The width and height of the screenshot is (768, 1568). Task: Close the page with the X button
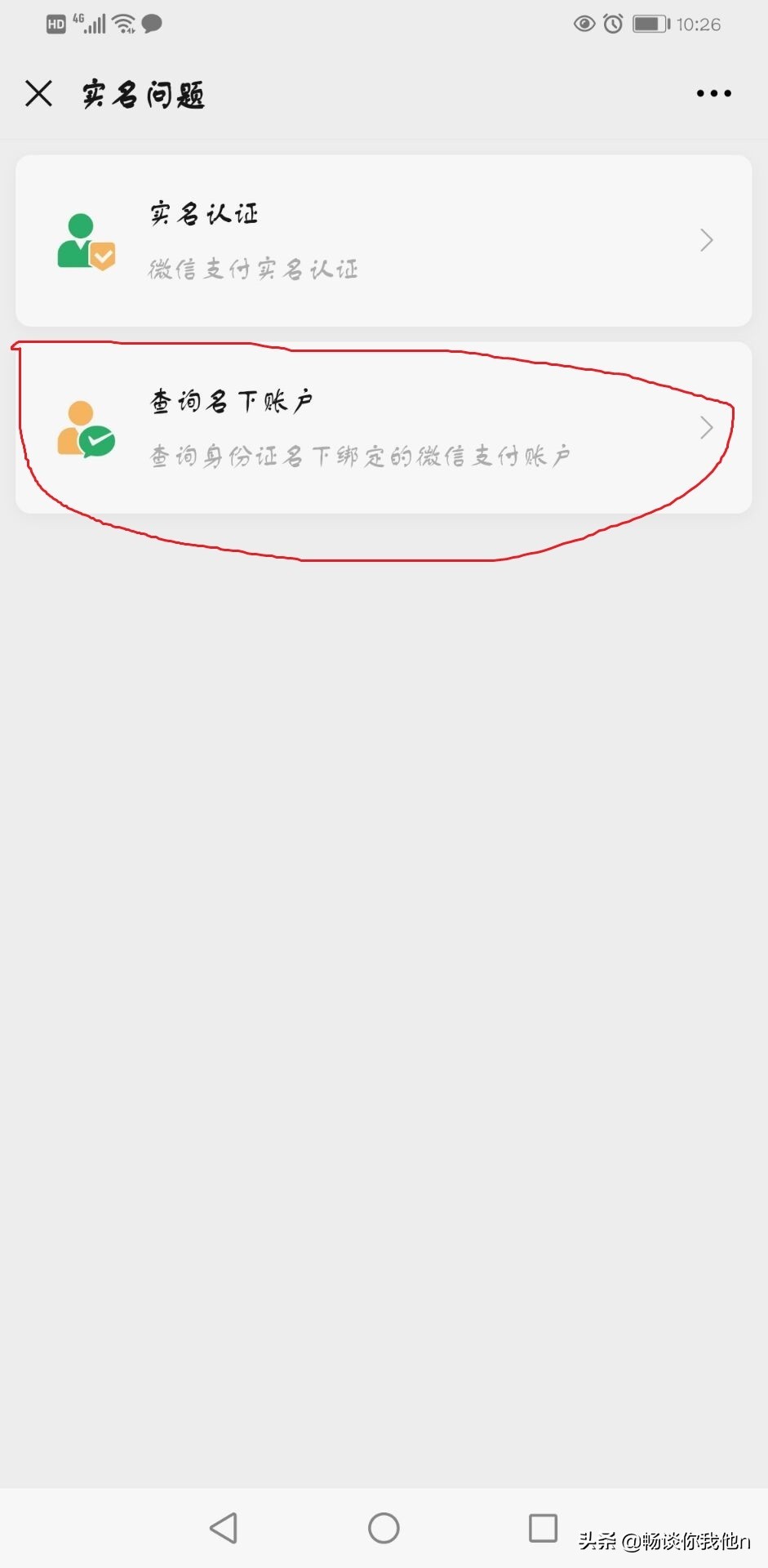38,93
